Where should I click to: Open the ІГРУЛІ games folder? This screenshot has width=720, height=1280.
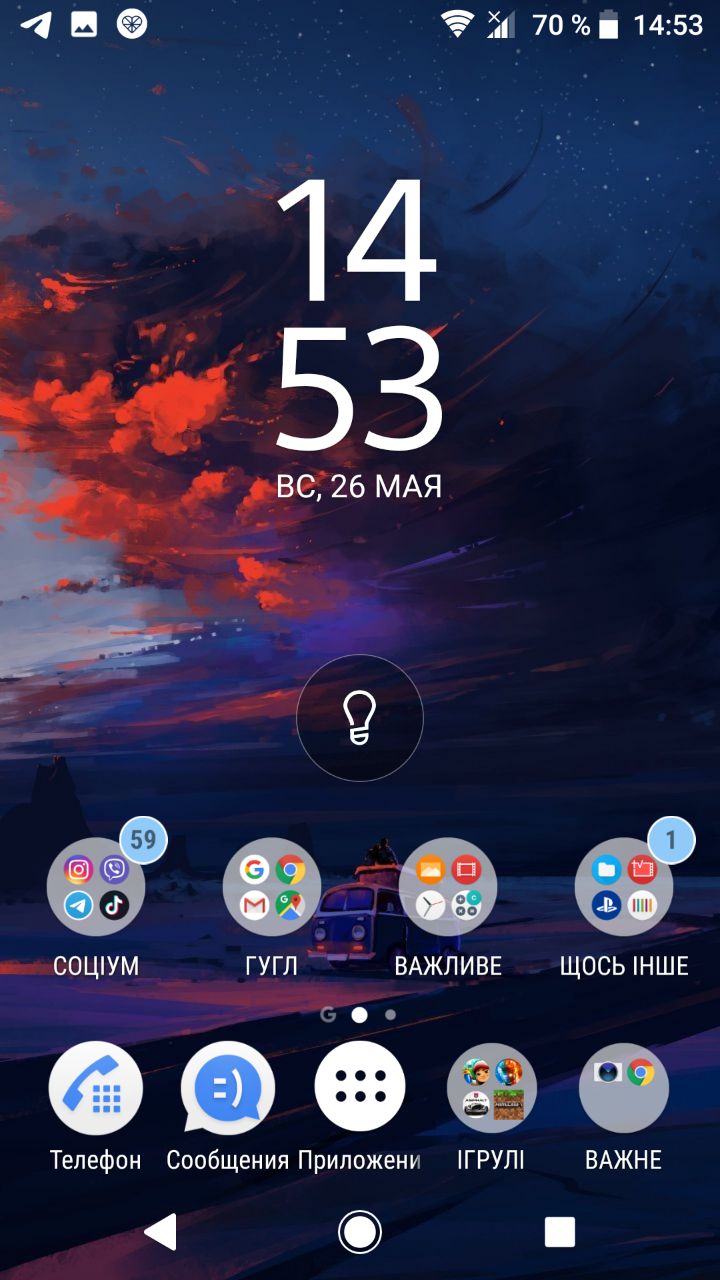click(x=492, y=1088)
